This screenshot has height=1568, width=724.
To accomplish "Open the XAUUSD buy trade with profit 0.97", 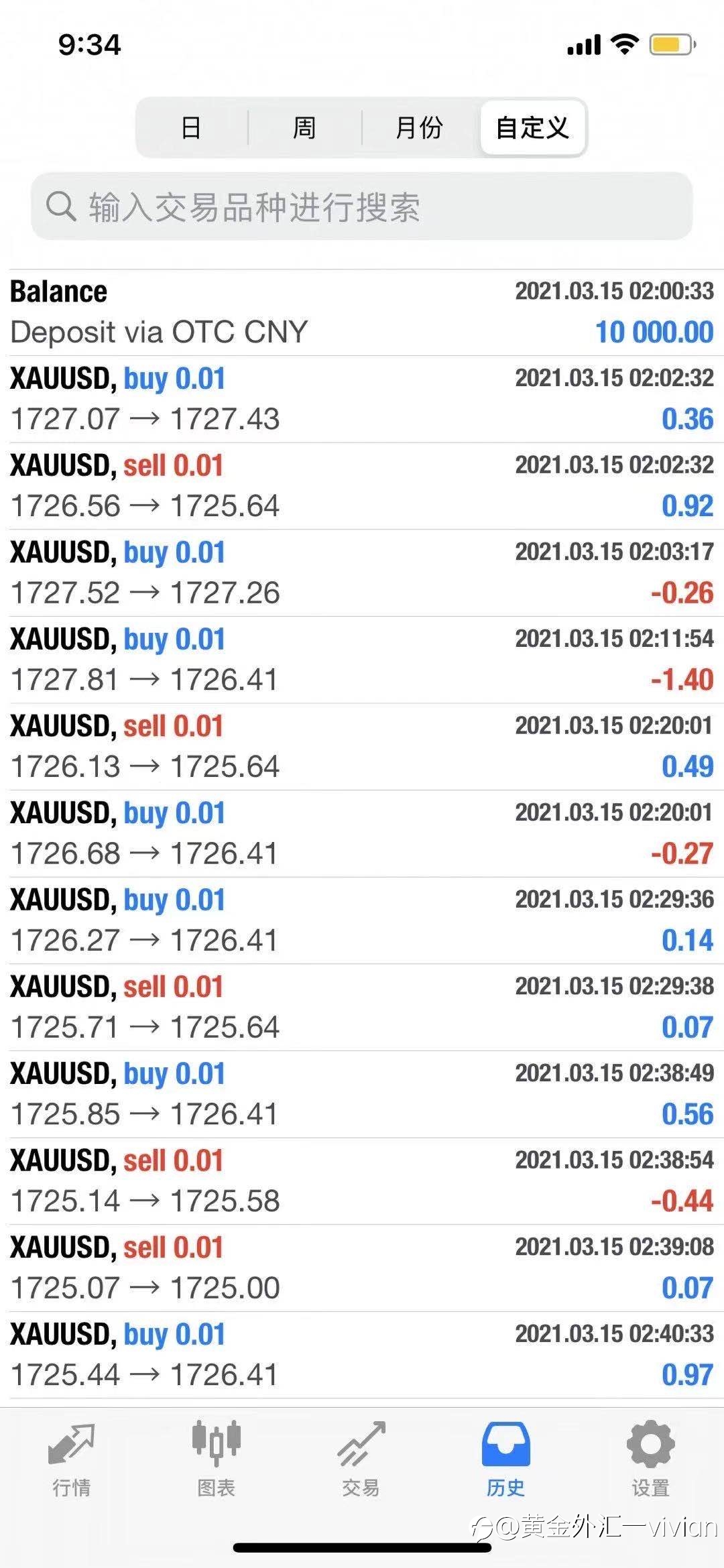I will coord(362,1355).
